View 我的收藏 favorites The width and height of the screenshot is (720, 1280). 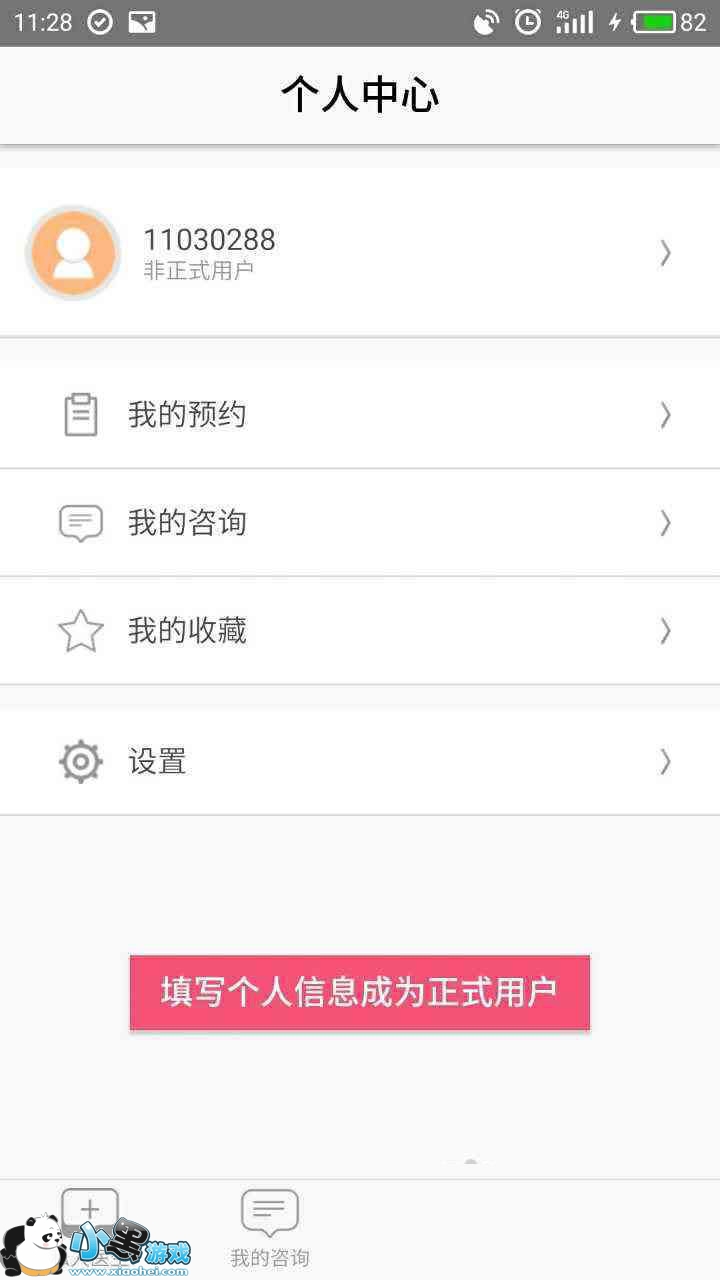click(x=360, y=631)
